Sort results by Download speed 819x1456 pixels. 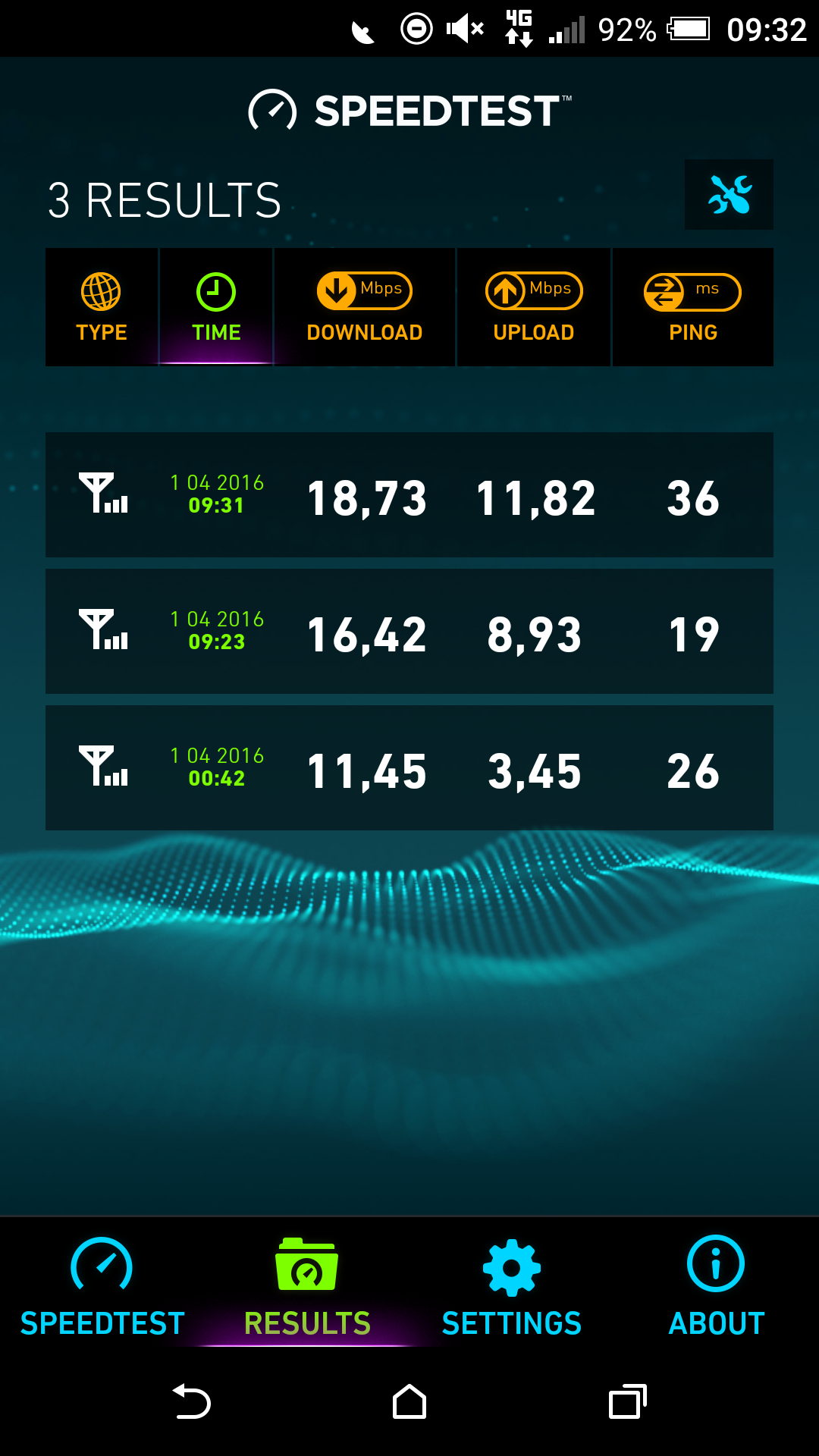(365, 307)
